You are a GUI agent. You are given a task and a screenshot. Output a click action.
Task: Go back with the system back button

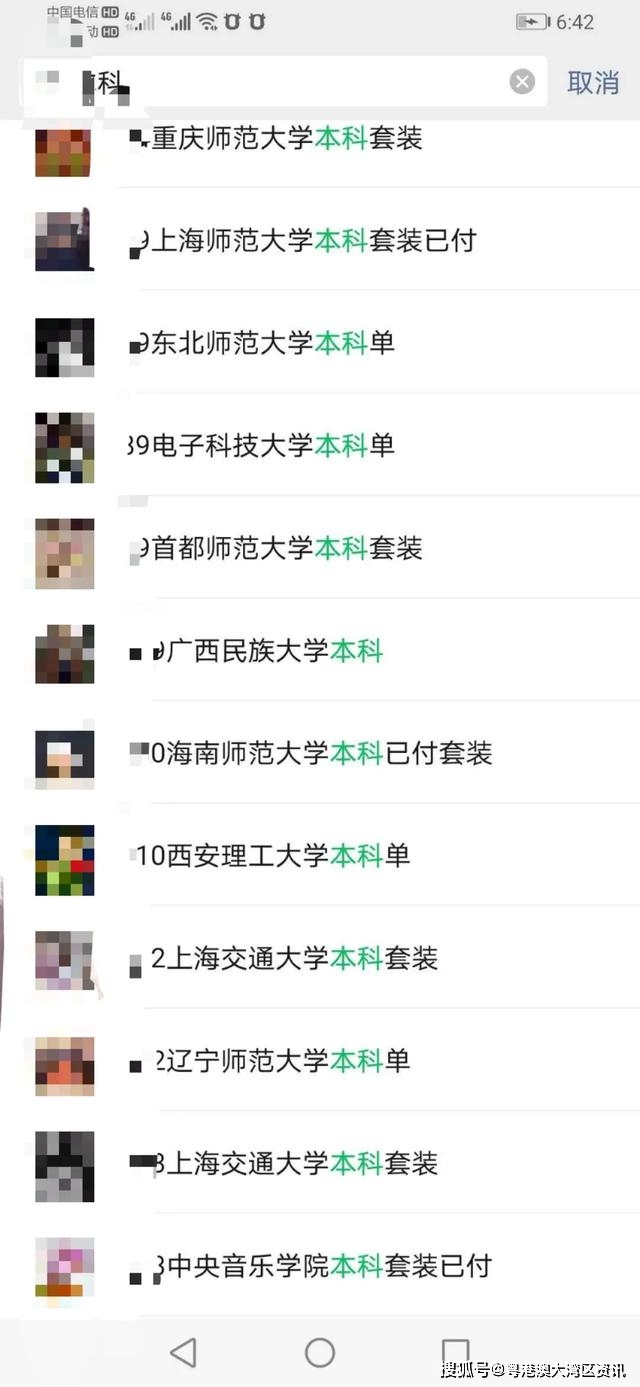click(183, 1353)
